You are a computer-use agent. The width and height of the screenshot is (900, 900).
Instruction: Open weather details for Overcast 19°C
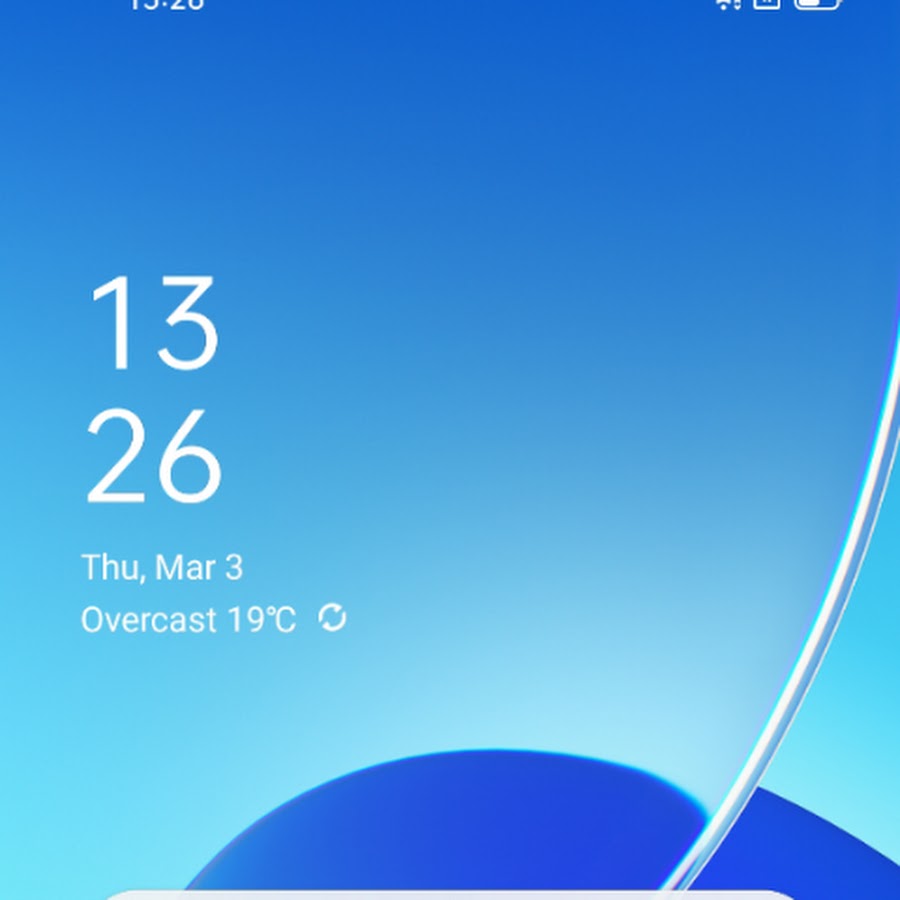point(188,620)
